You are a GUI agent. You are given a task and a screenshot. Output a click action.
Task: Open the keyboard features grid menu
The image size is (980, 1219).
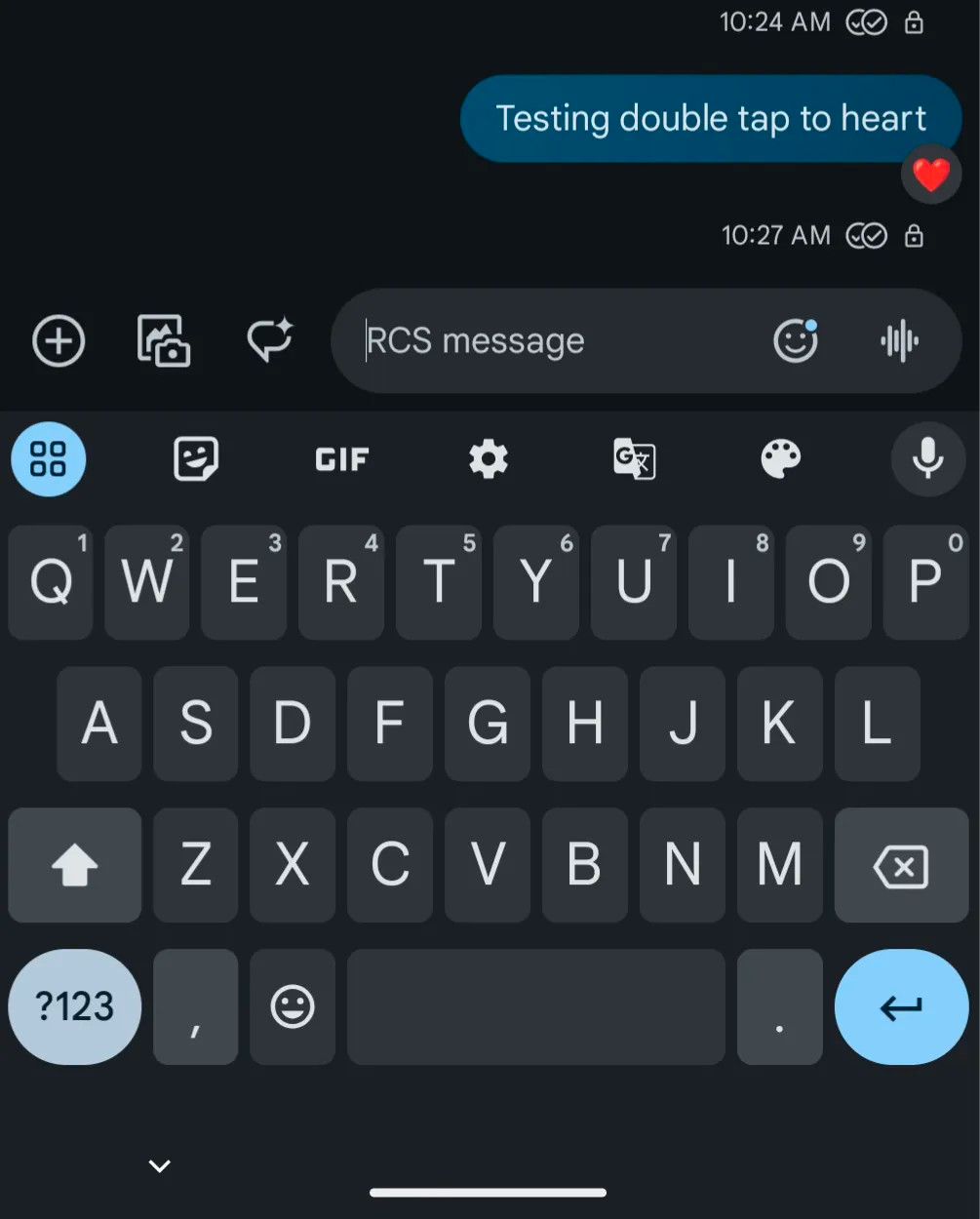tap(49, 459)
